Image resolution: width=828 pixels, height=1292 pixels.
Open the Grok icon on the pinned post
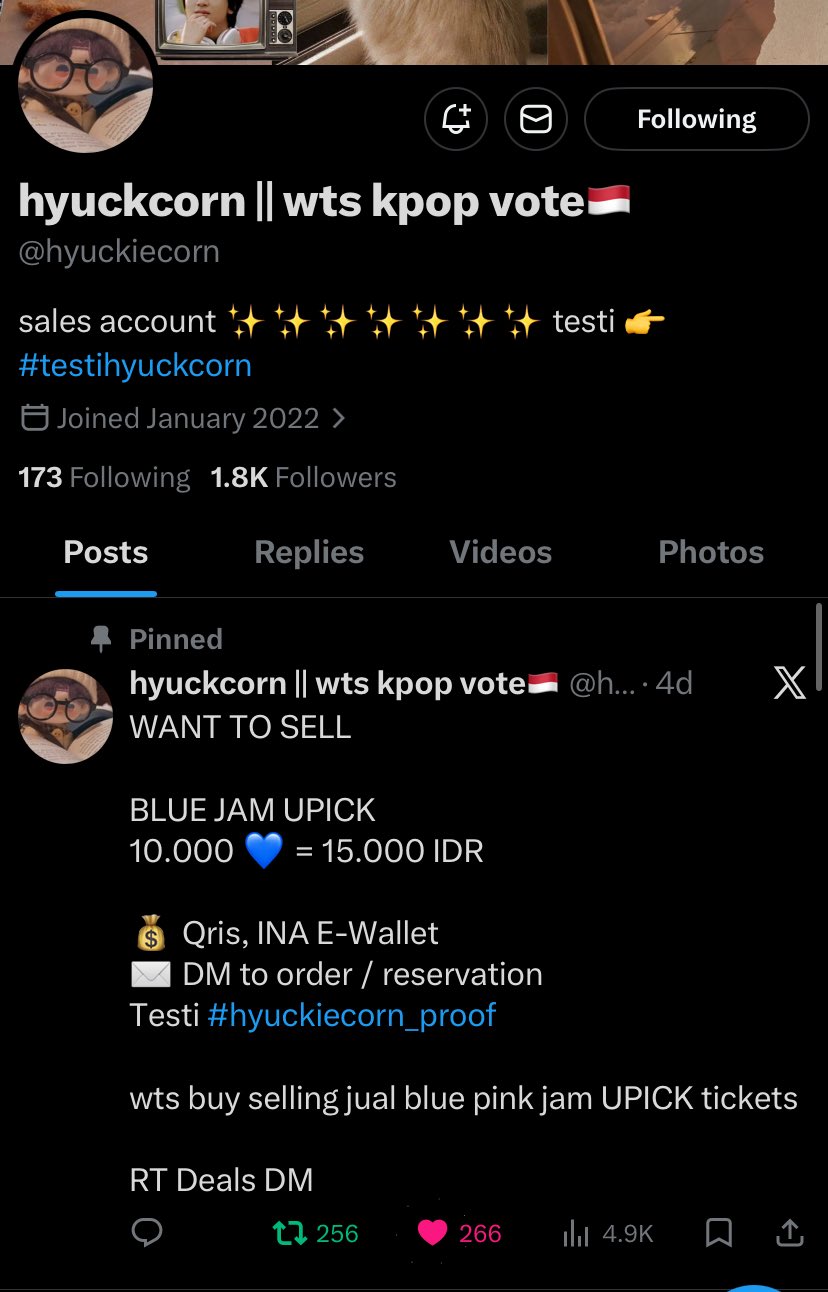pos(790,684)
